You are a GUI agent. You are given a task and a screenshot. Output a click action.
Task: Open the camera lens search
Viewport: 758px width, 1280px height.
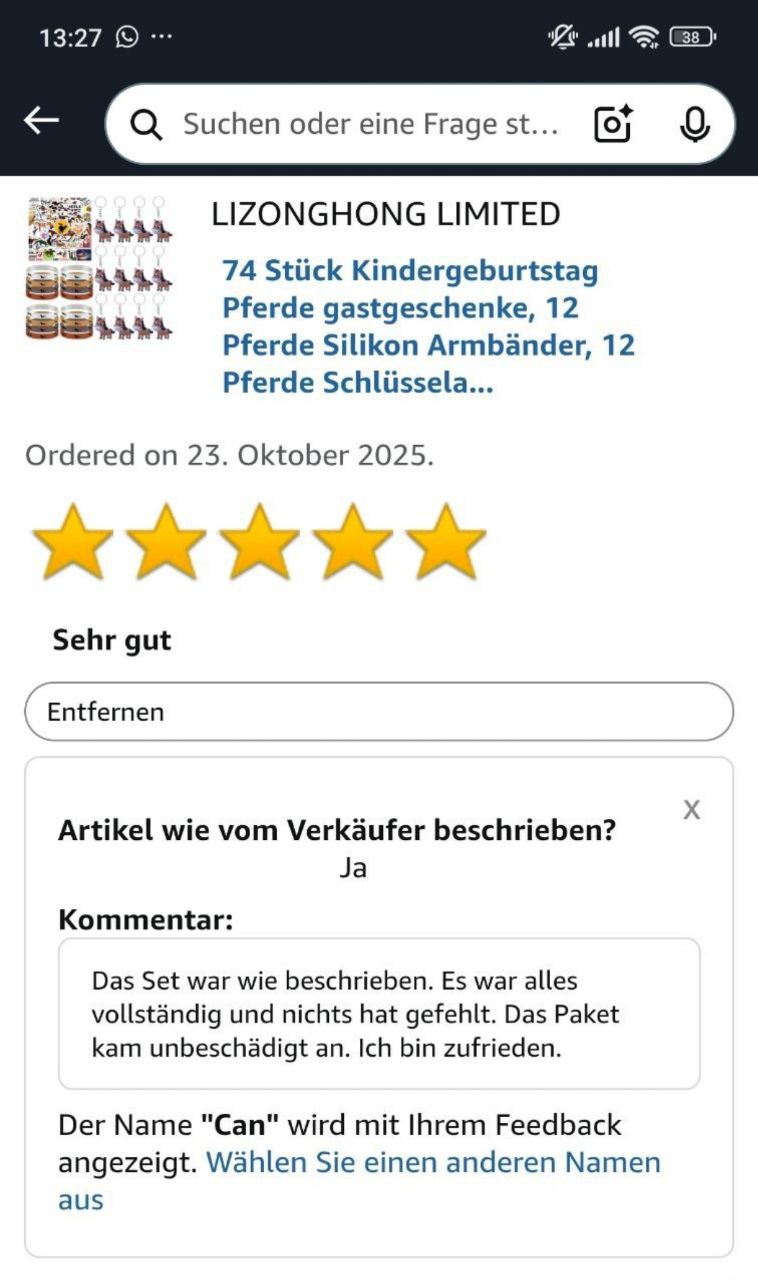click(613, 124)
